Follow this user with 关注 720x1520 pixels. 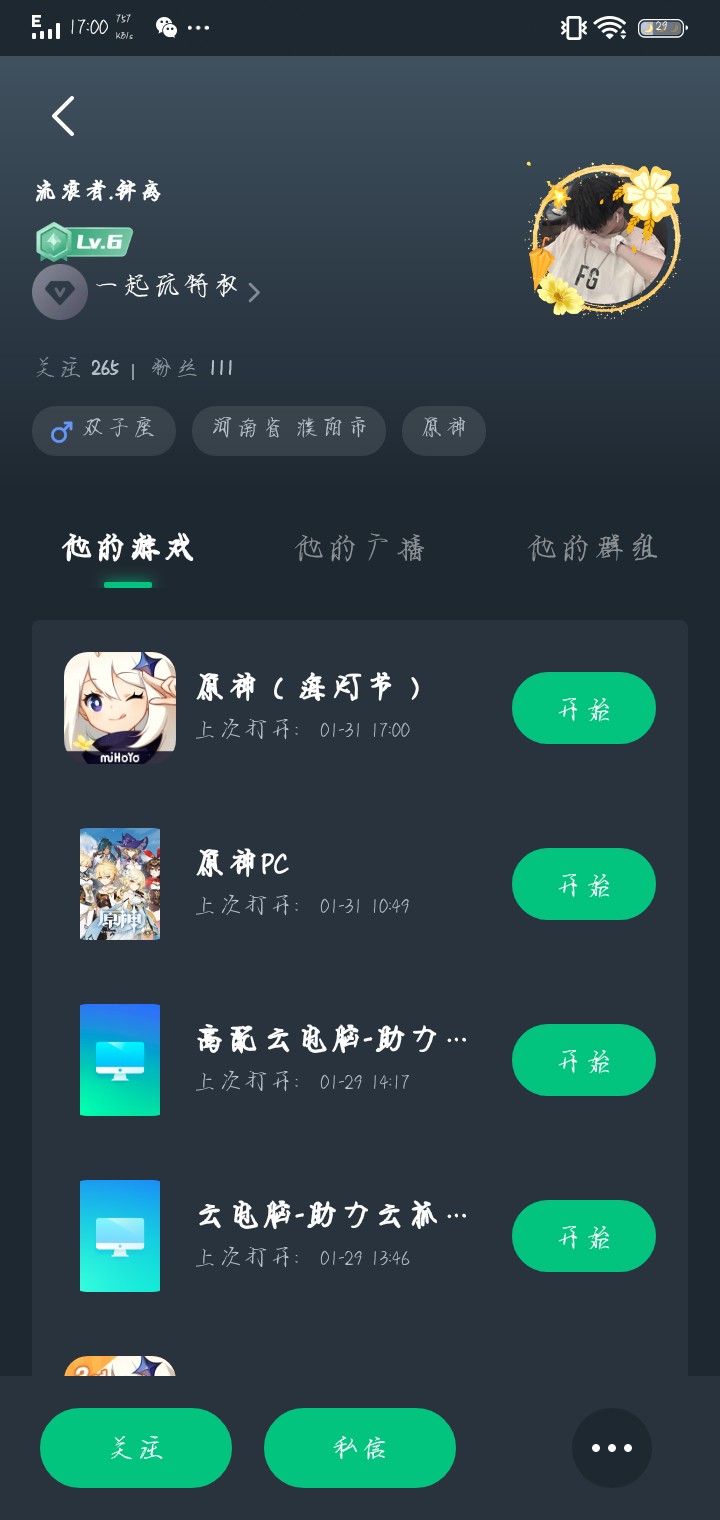pos(136,1448)
